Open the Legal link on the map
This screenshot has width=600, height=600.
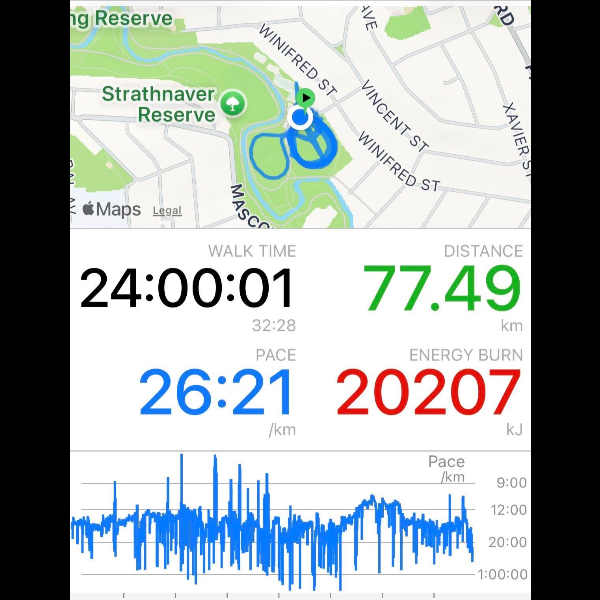[167, 211]
